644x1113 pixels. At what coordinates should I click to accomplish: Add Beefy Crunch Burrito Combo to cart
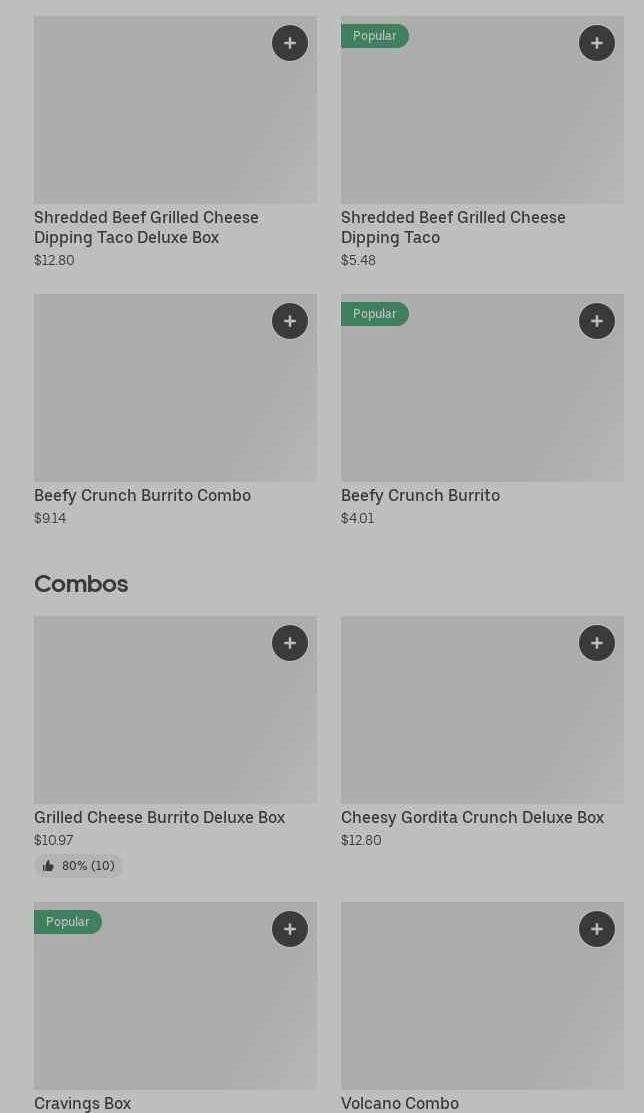pos(290,321)
